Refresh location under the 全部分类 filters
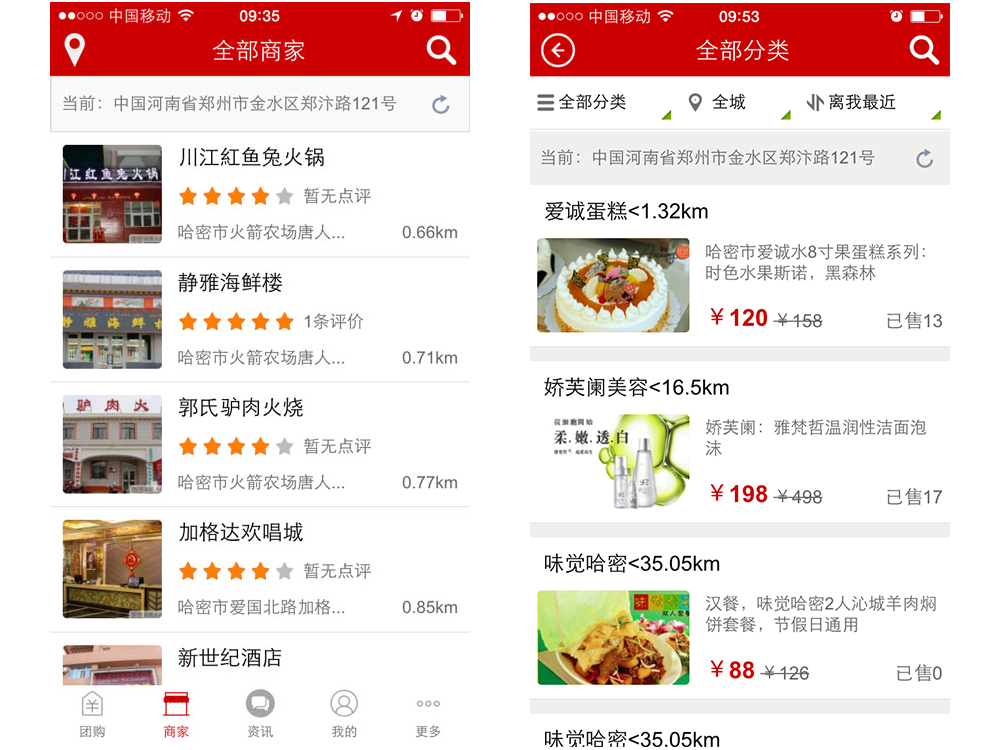The height and width of the screenshot is (750, 1000). coord(925,158)
